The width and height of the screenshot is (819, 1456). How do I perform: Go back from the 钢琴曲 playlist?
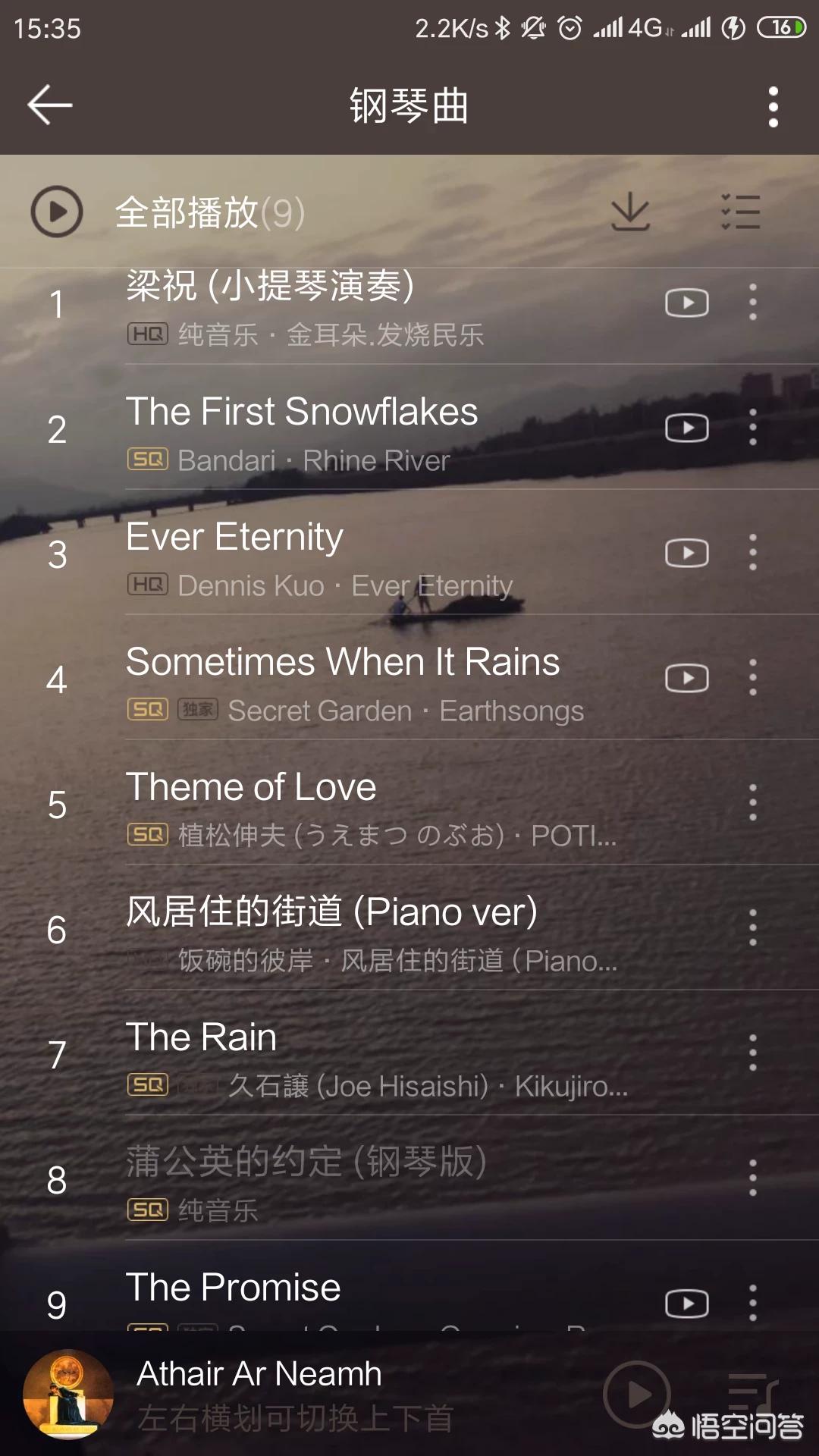point(50,105)
